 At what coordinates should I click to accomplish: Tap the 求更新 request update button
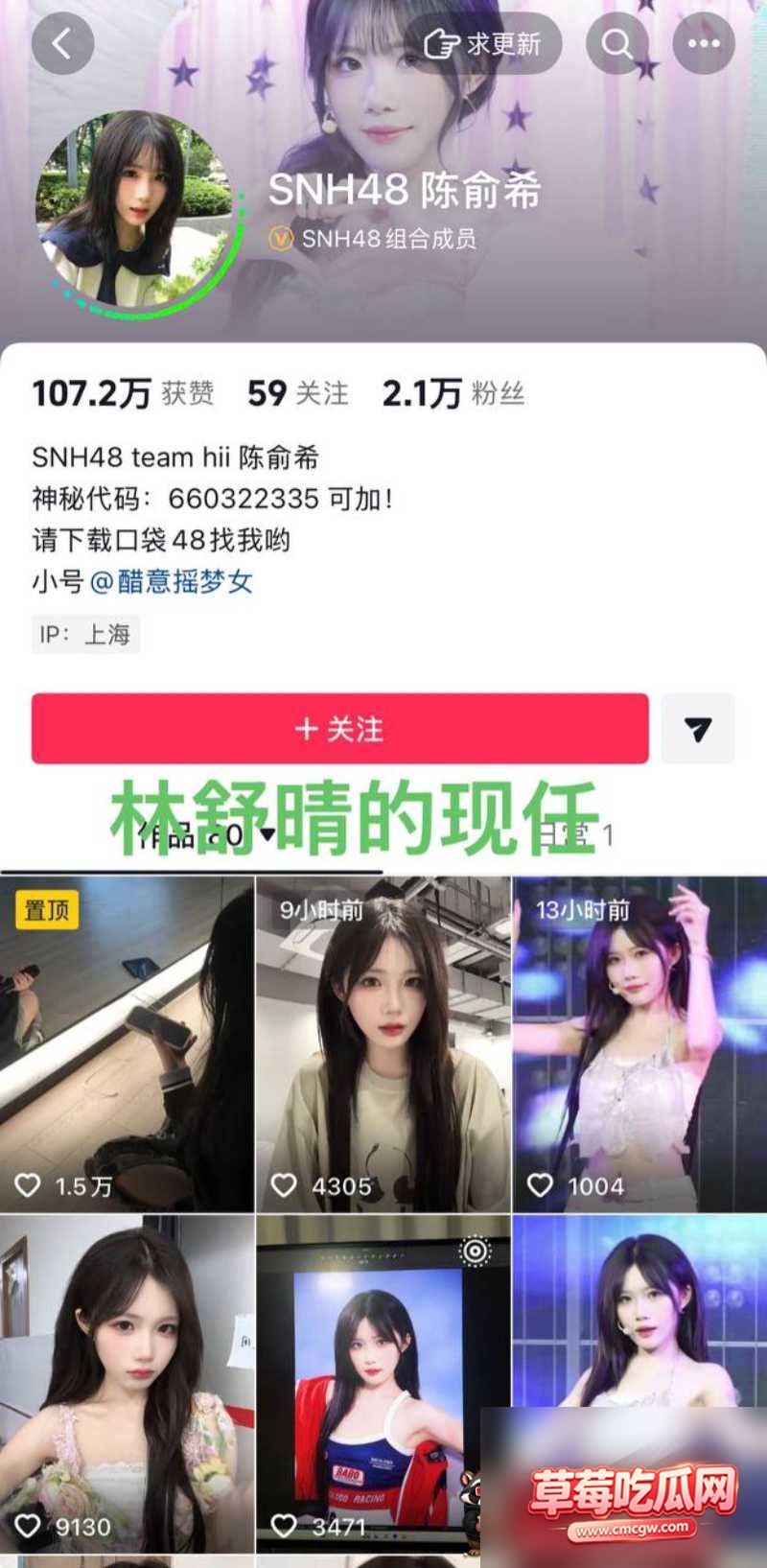[482, 43]
